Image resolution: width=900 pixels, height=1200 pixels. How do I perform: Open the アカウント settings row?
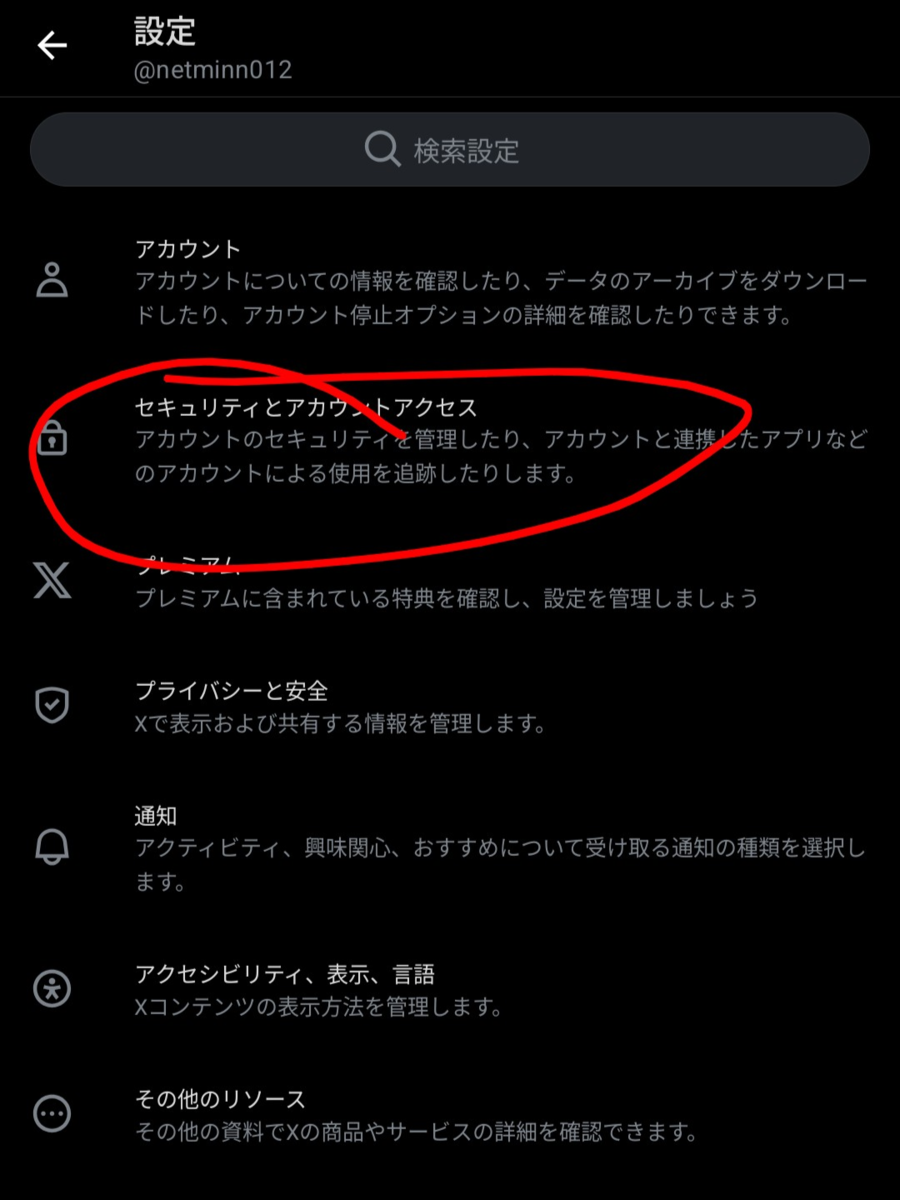[450, 282]
